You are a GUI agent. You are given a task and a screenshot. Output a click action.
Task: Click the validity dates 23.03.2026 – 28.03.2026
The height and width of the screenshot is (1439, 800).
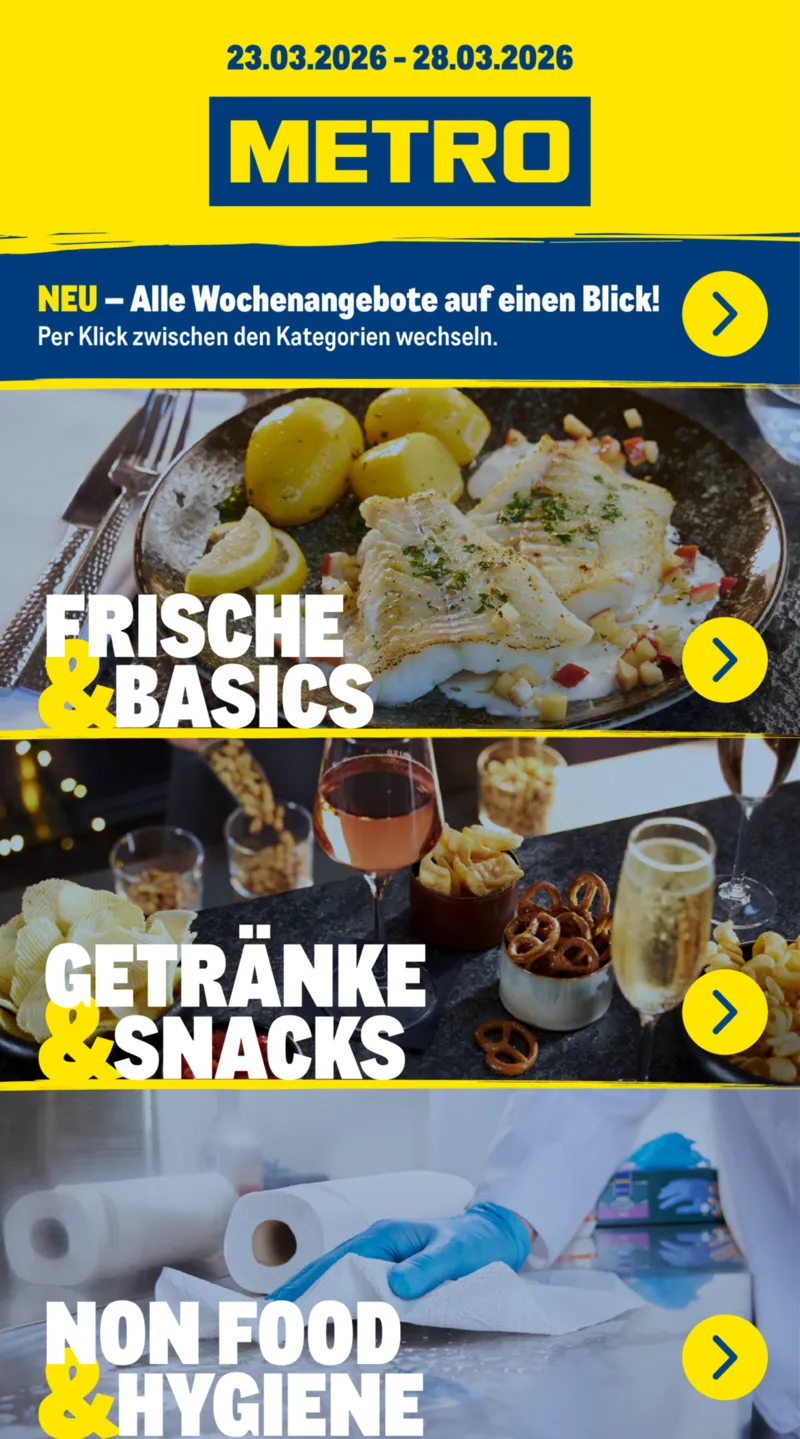pos(400,57)
